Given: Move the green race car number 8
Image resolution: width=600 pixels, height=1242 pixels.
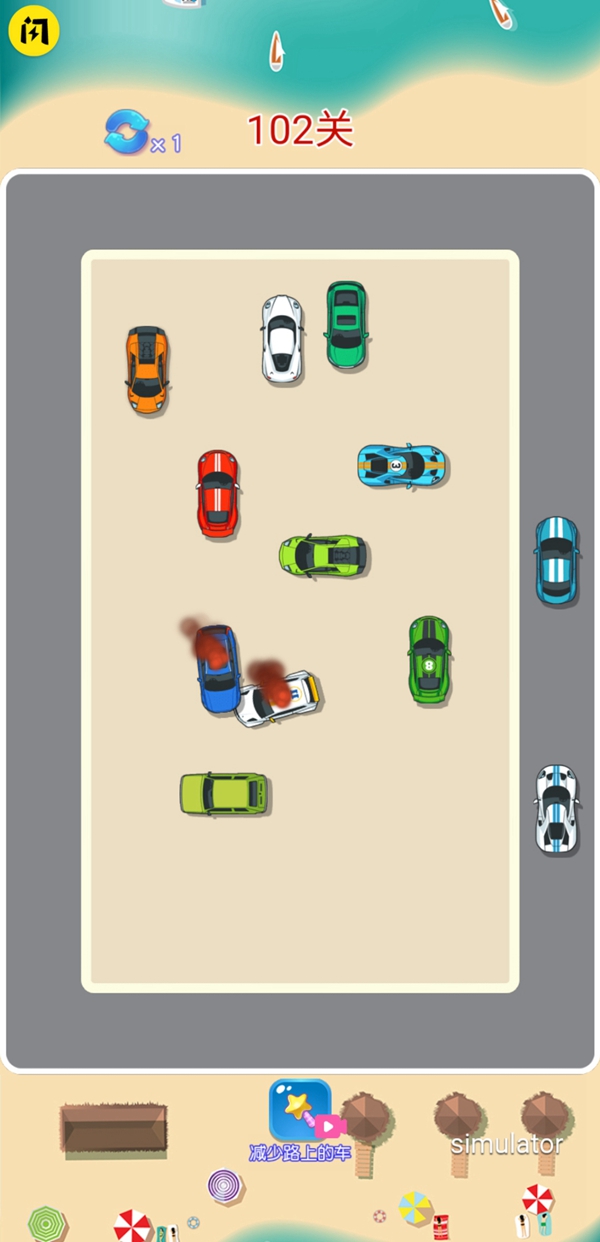Looking at the screenshot, I should pyautogui.click(x=429, y=658).
